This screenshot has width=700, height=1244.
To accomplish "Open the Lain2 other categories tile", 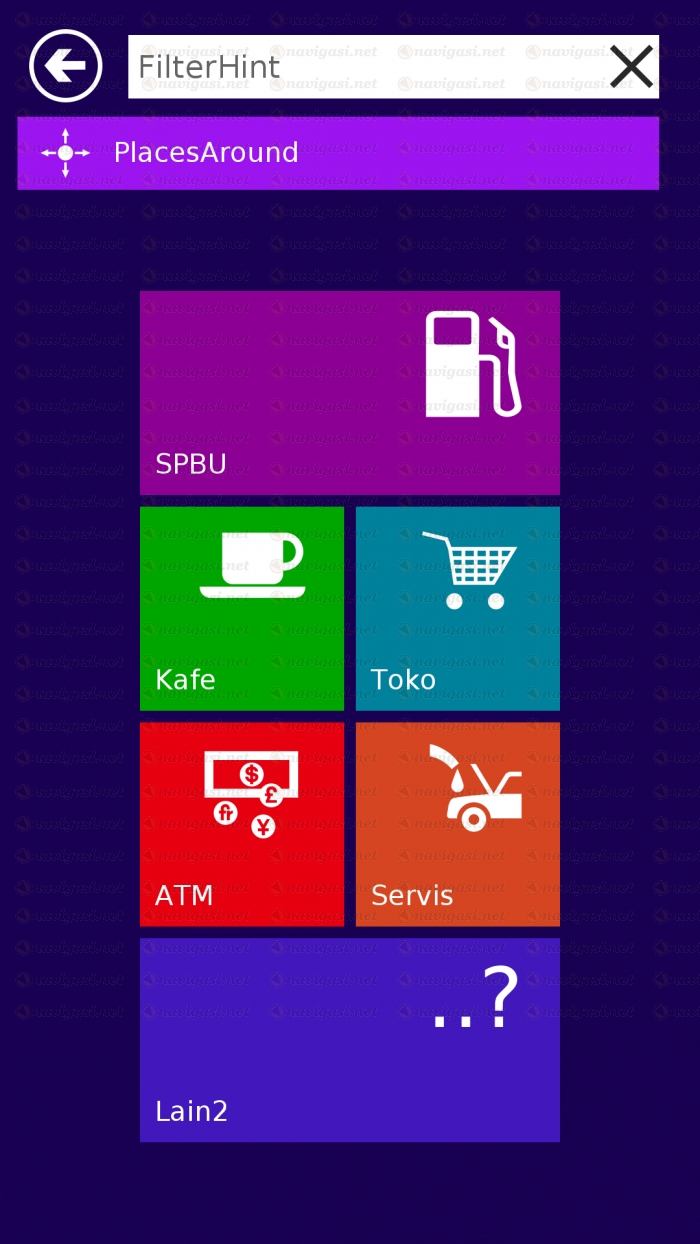I will pyautogui.click(x=350, y=1040).
